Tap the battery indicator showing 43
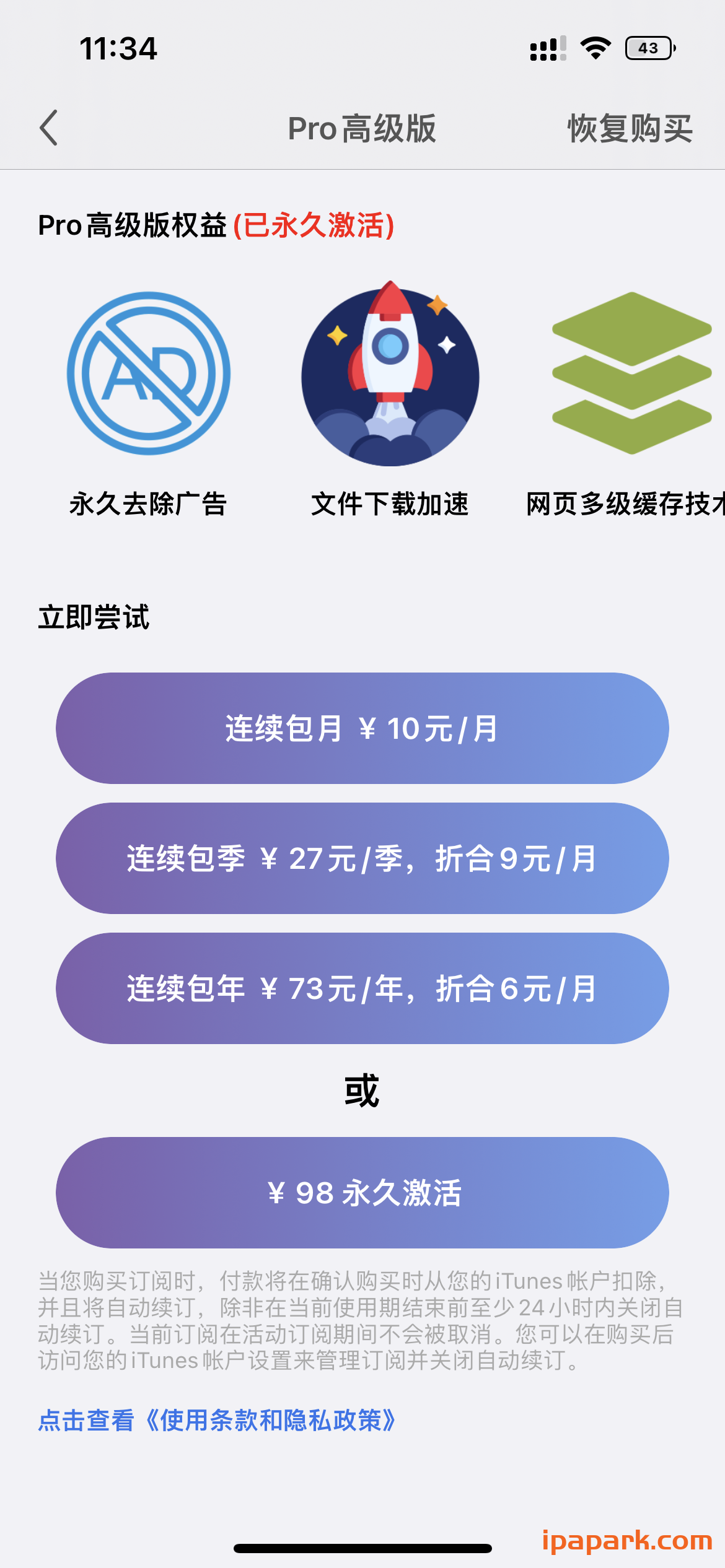Viewport: 725px width, 1568px height. 646,47
